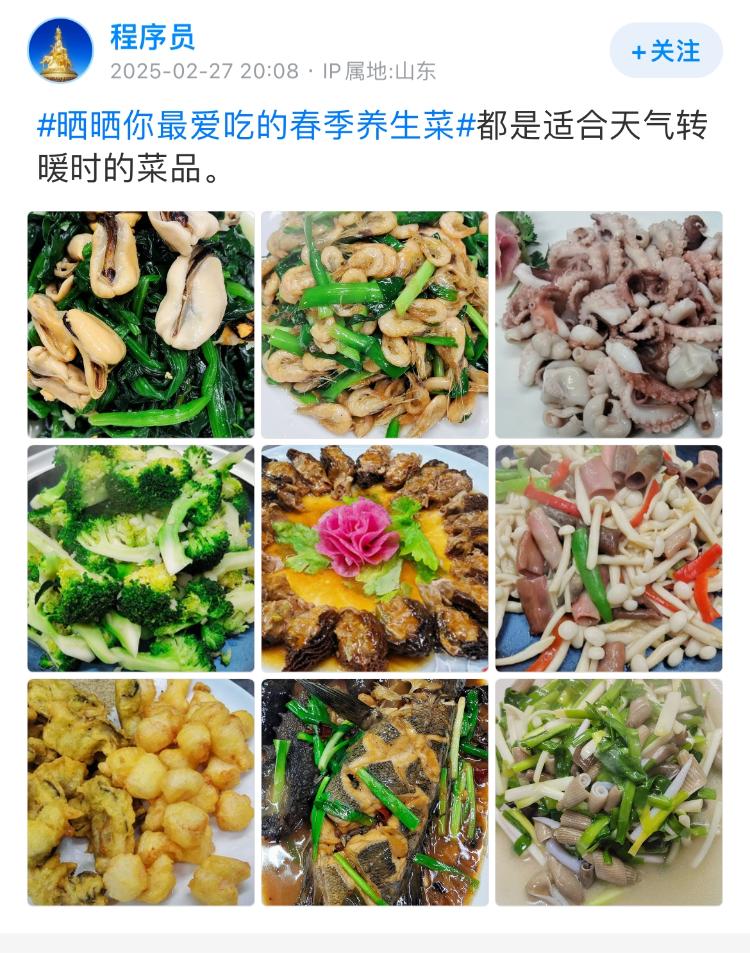View the golden fried balls photo
The image size is (750, 954).
141,792
